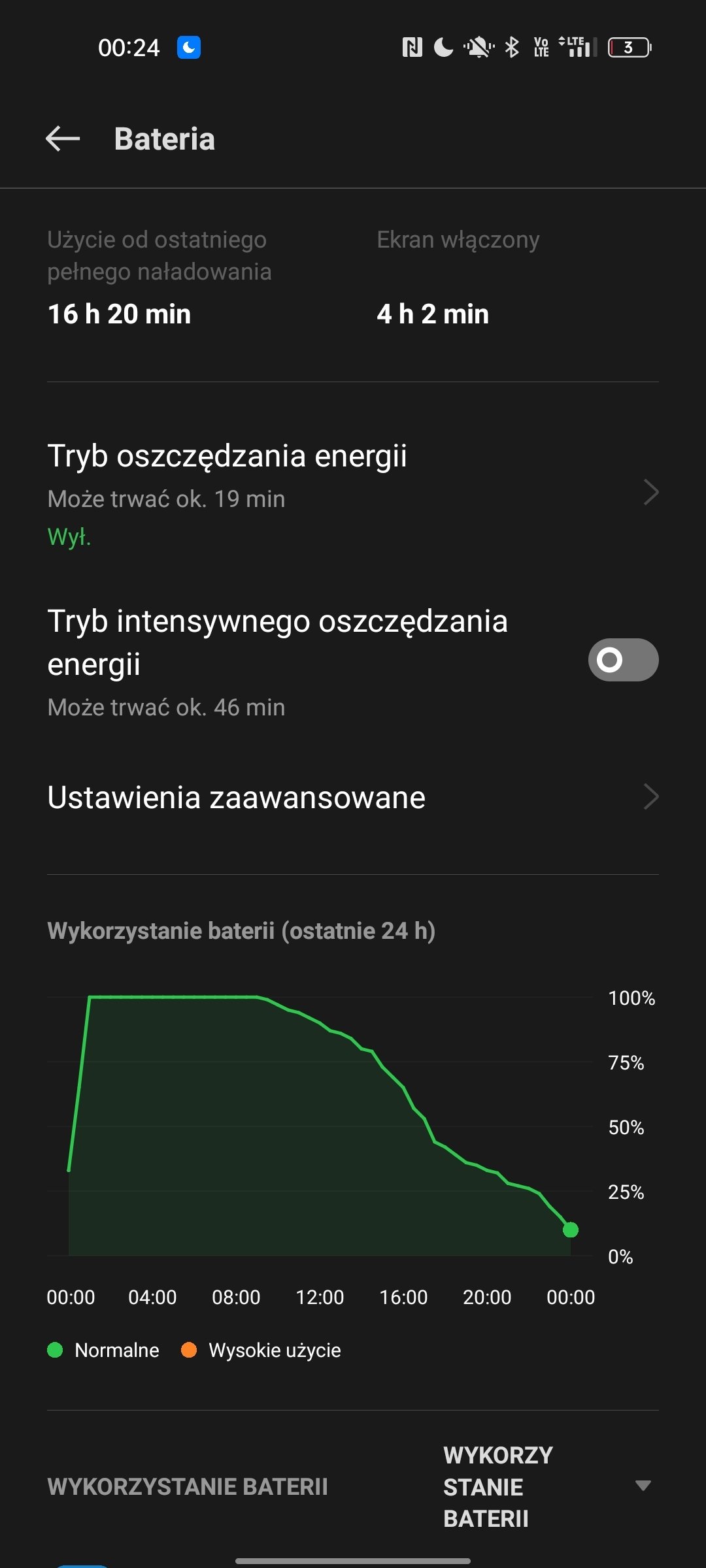Enable Tryb intensywnego oszczędzania energii switch
The image size is (706, 1568).
tap(623, 660)
